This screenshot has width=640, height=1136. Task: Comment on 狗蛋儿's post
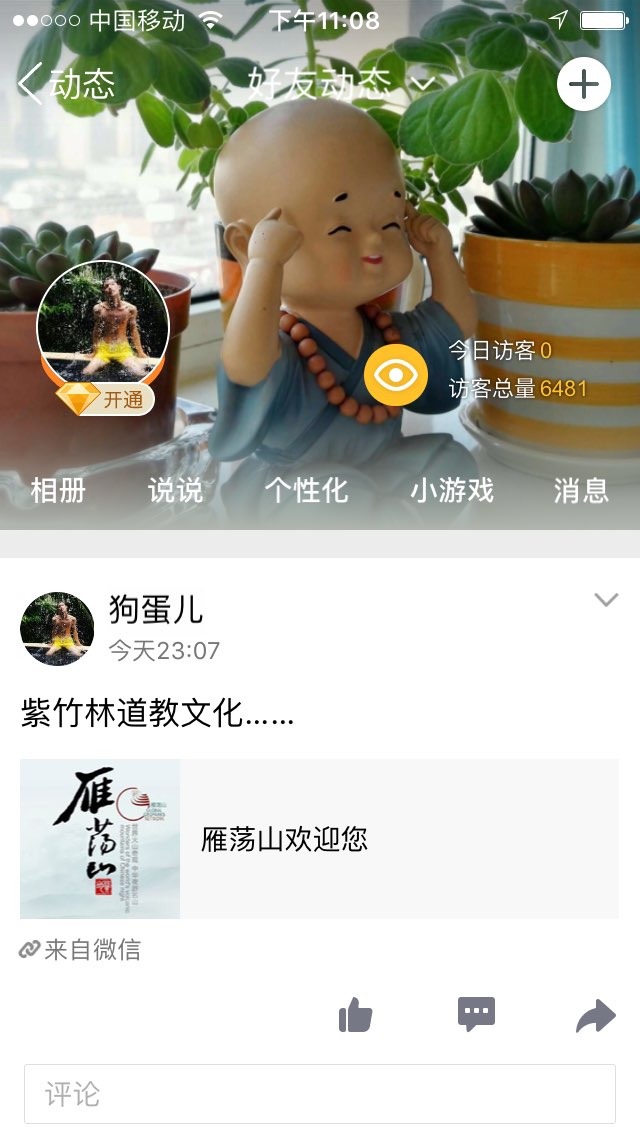[x=476, y=1015]
